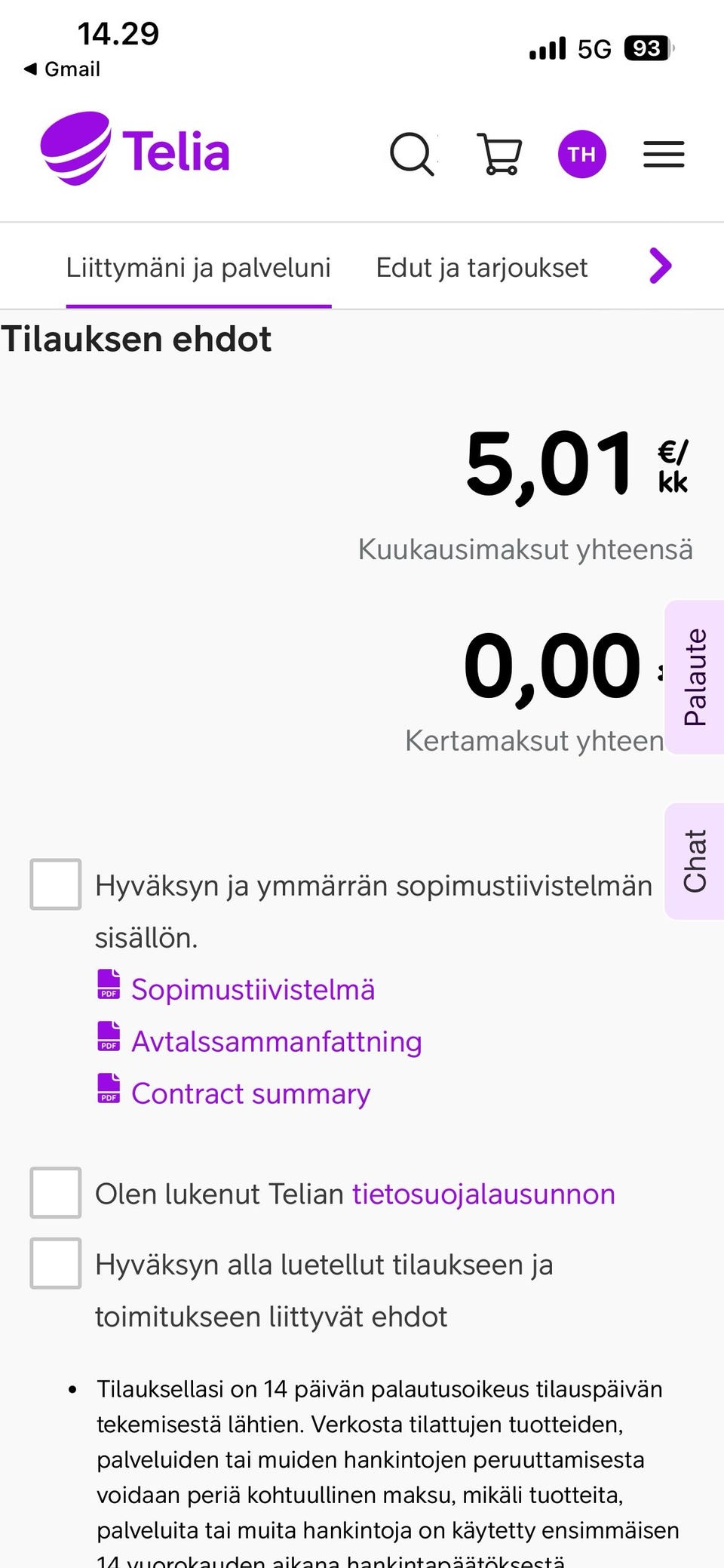724x1568 pixels.
Task: Open the Palaute feedback panel
Action: [693, 676]
